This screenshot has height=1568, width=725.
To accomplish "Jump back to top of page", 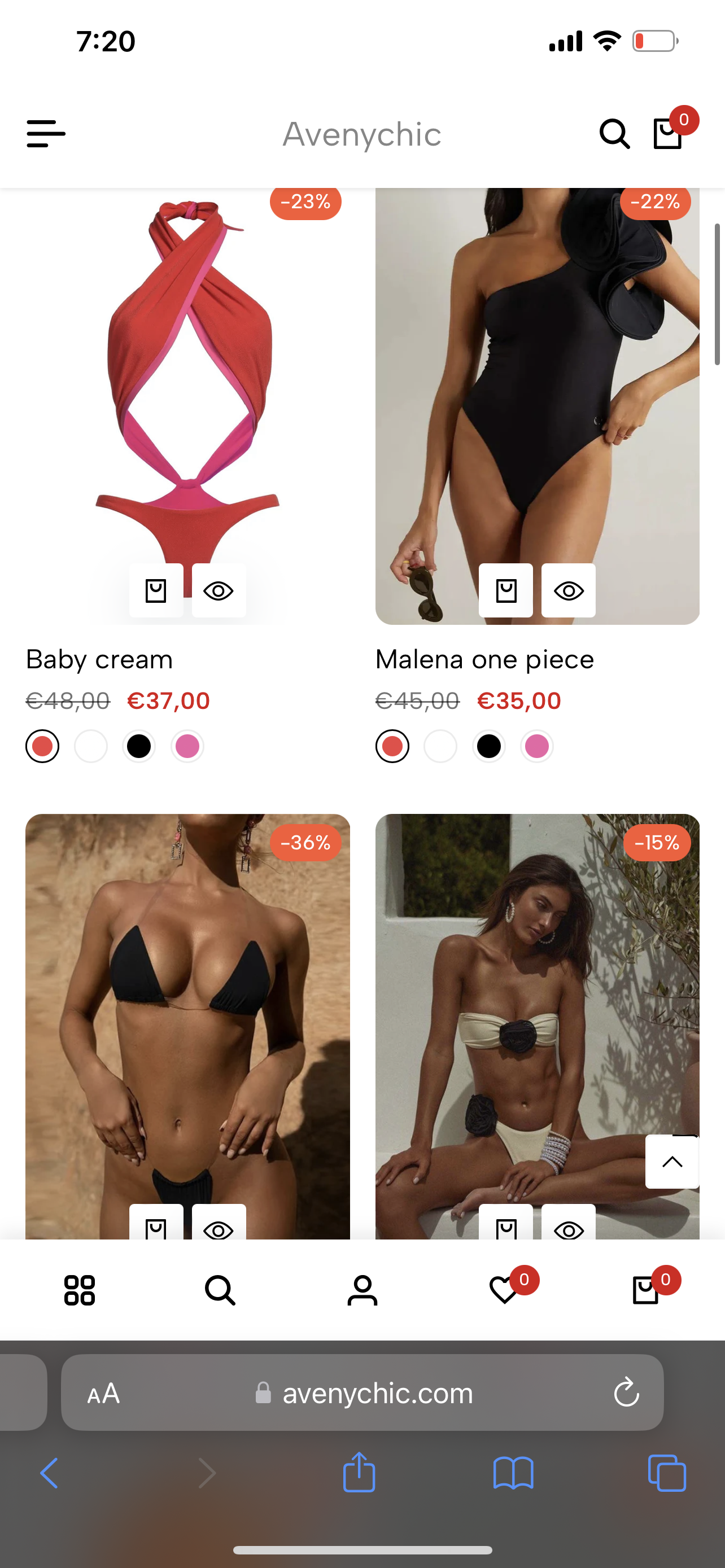I will pos(672,1162).
